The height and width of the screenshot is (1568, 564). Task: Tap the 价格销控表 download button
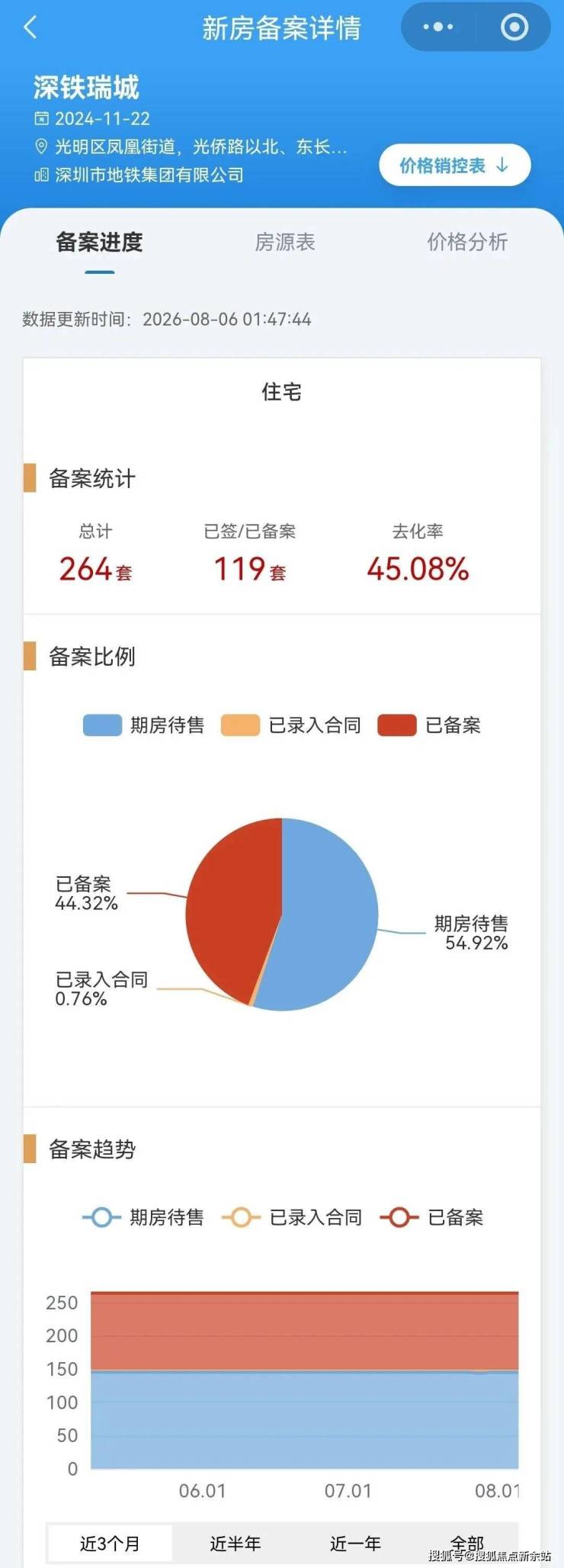[x=455, y=165]
